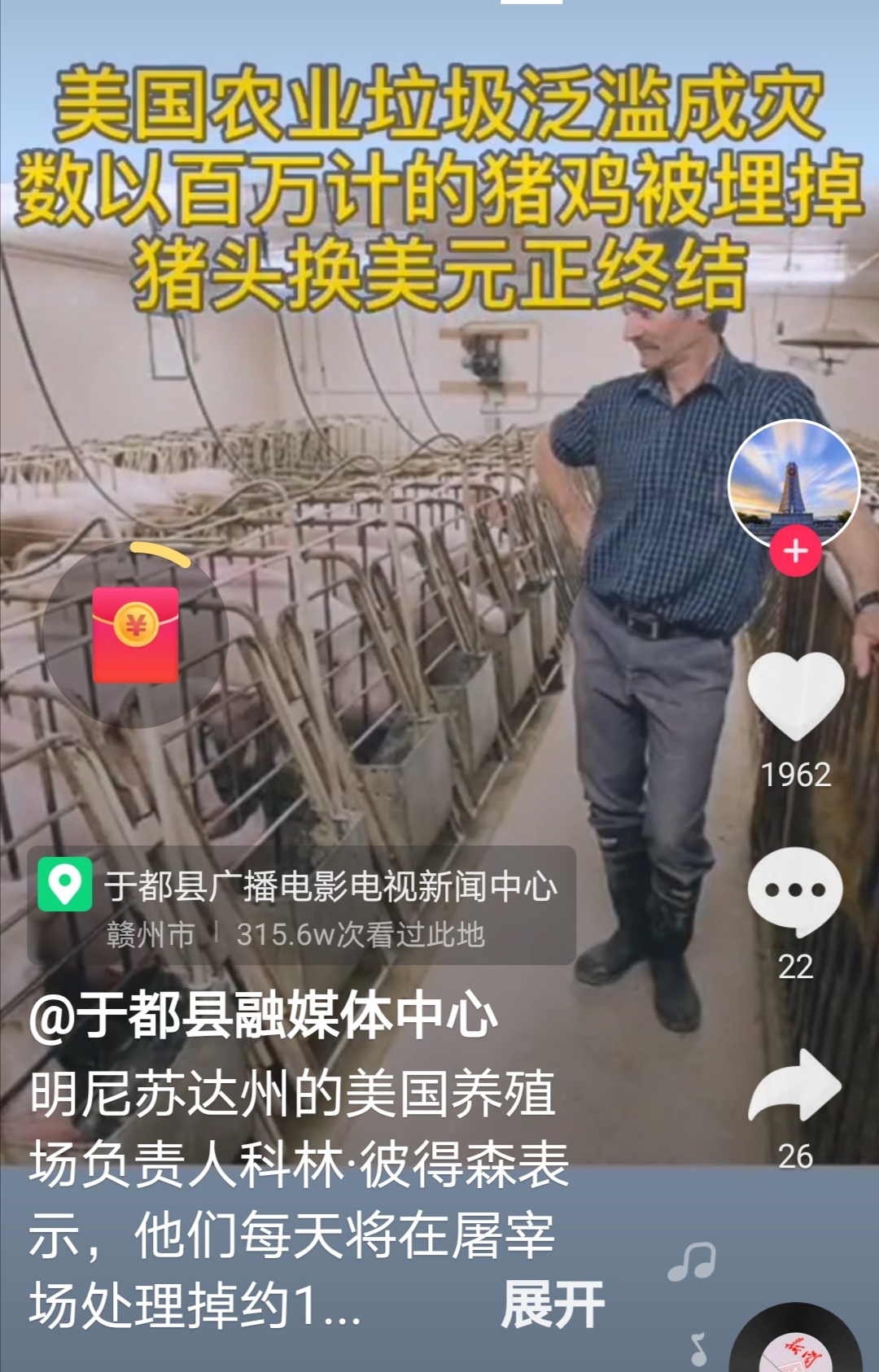Screen dimensions: 879x1372
Task: Follow the creator with the plus badge
Action: [795, 551]
